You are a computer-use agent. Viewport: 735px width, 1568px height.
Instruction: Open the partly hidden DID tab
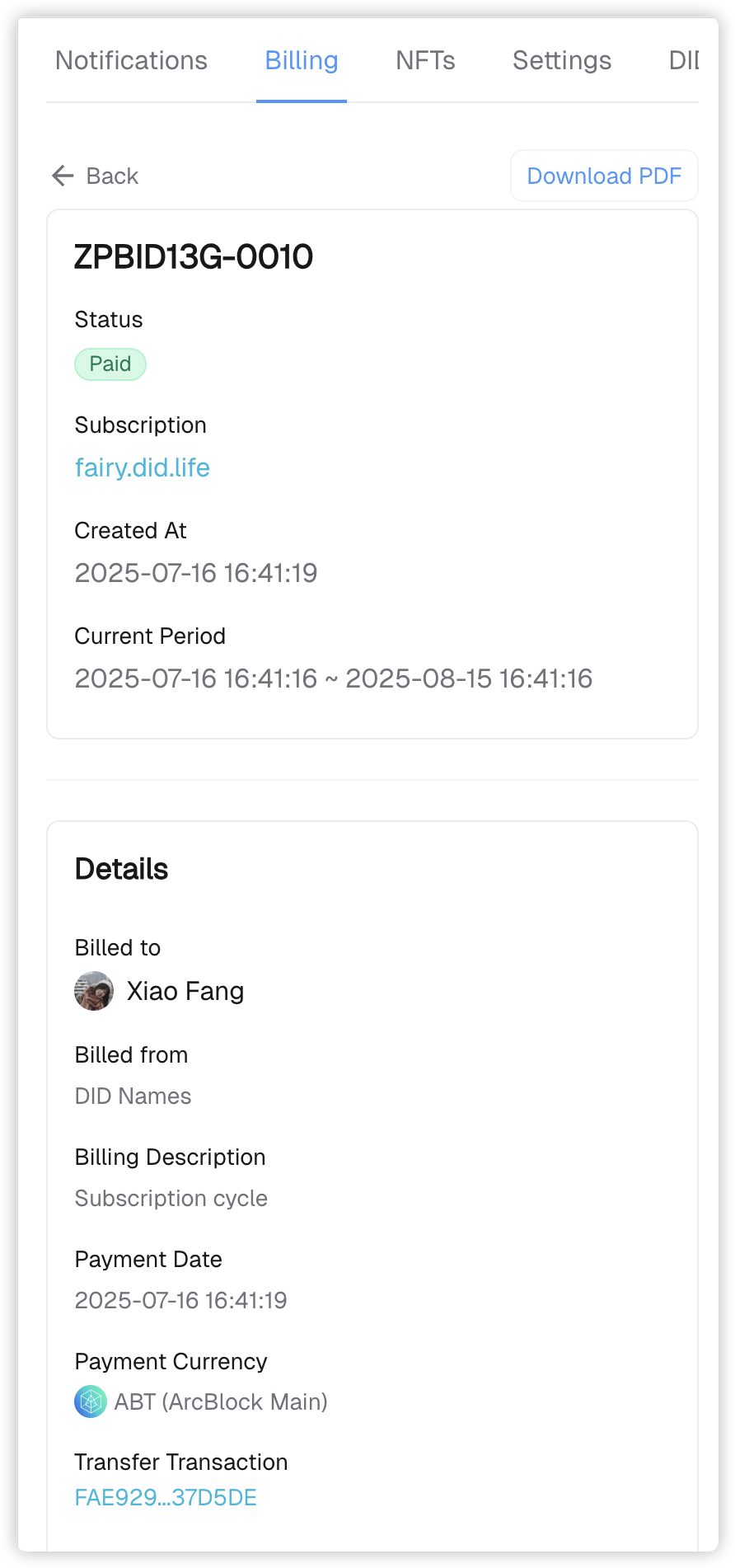pos(683,61)
